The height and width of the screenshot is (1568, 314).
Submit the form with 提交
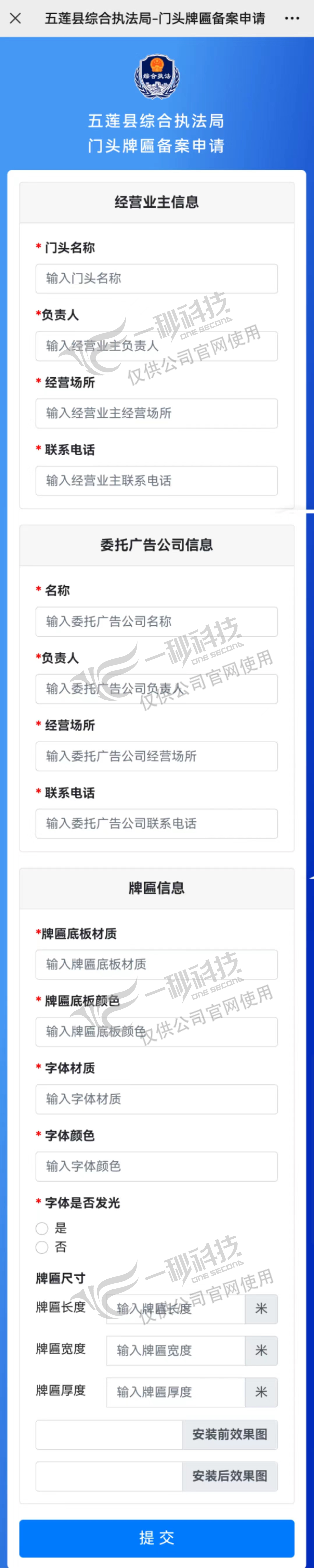tap(156, 1538)
